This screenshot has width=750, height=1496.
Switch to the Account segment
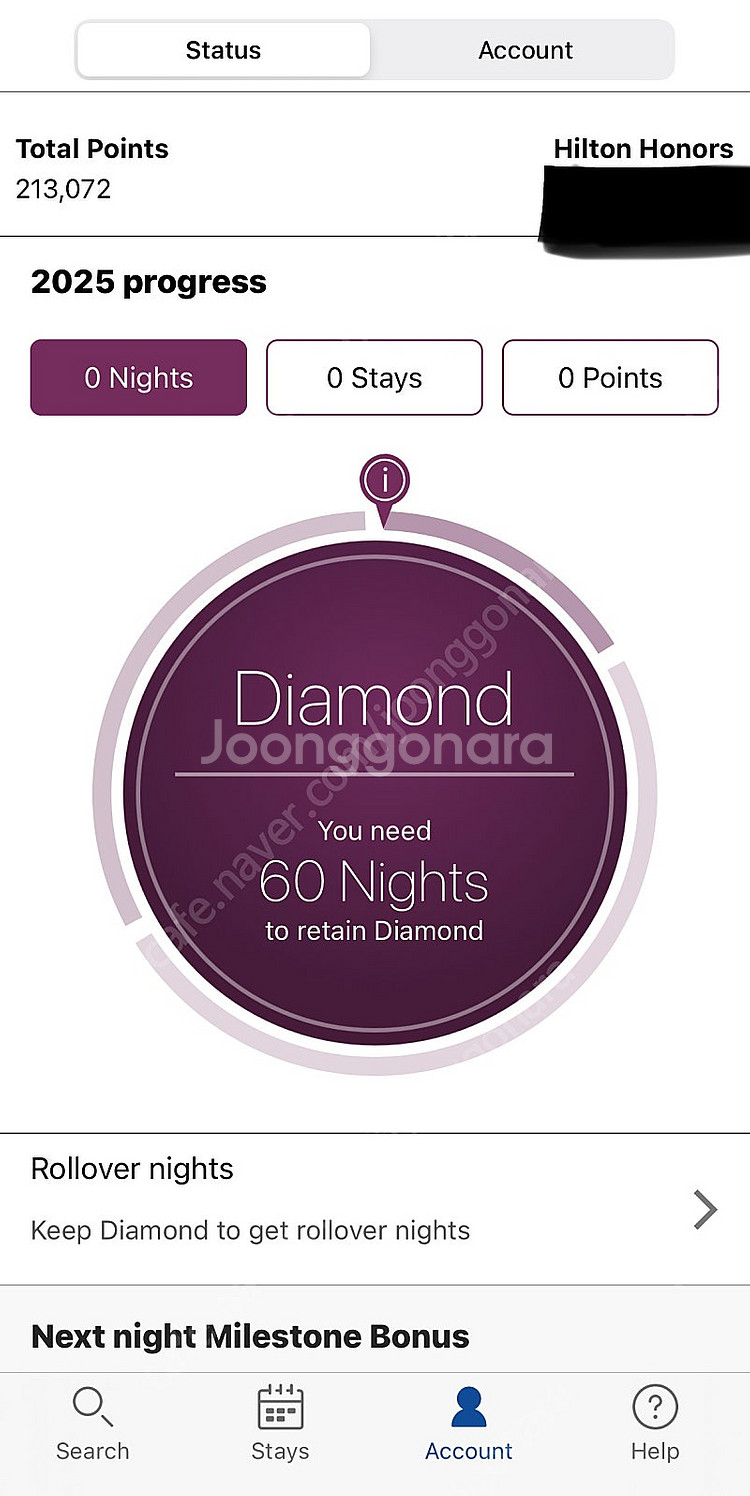[x=525, y=50]
